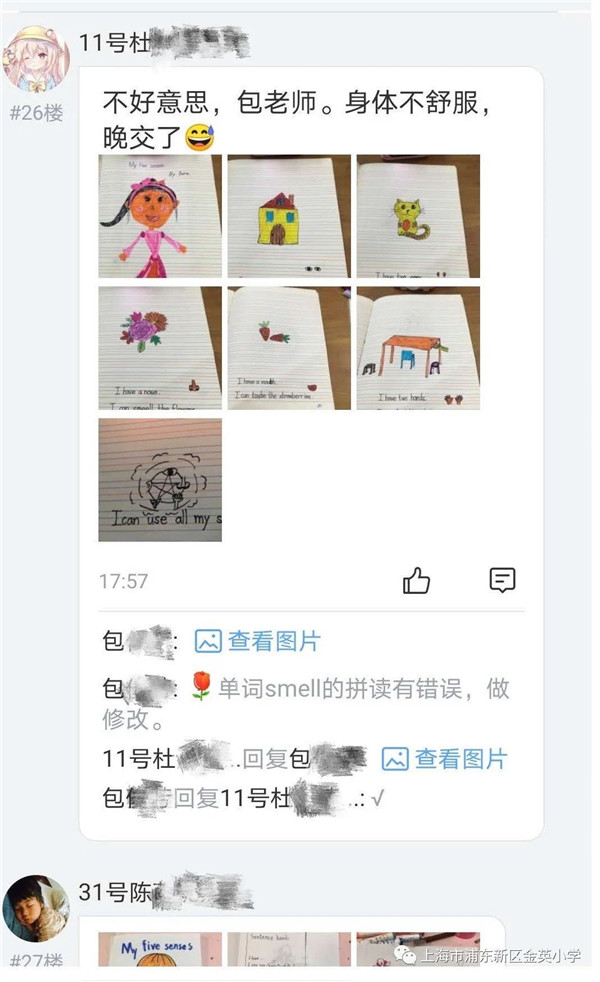Open the pink anime avatar of 11号杜
This screenshot has height=982, width=600.
coord(38,58)
